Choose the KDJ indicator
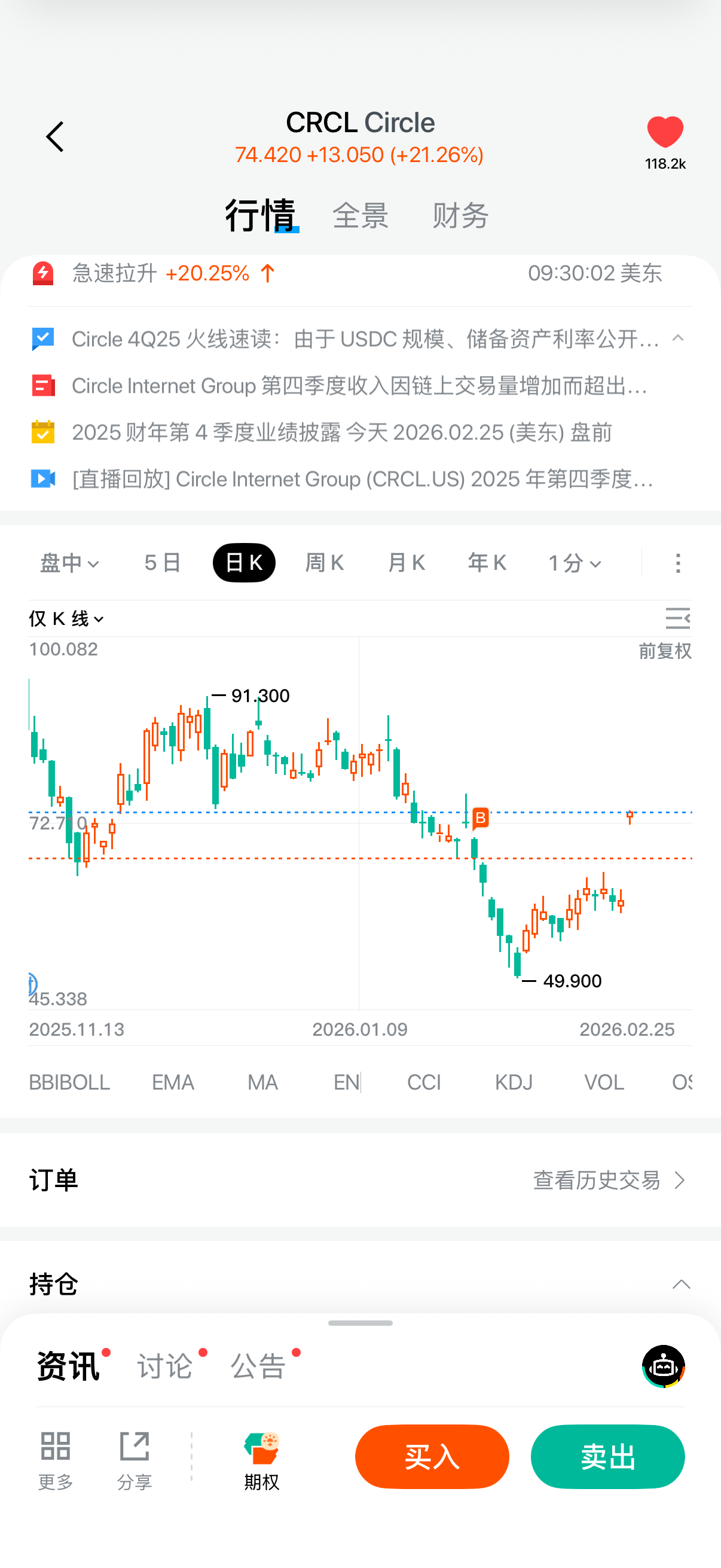 (x=513, y=1082)
